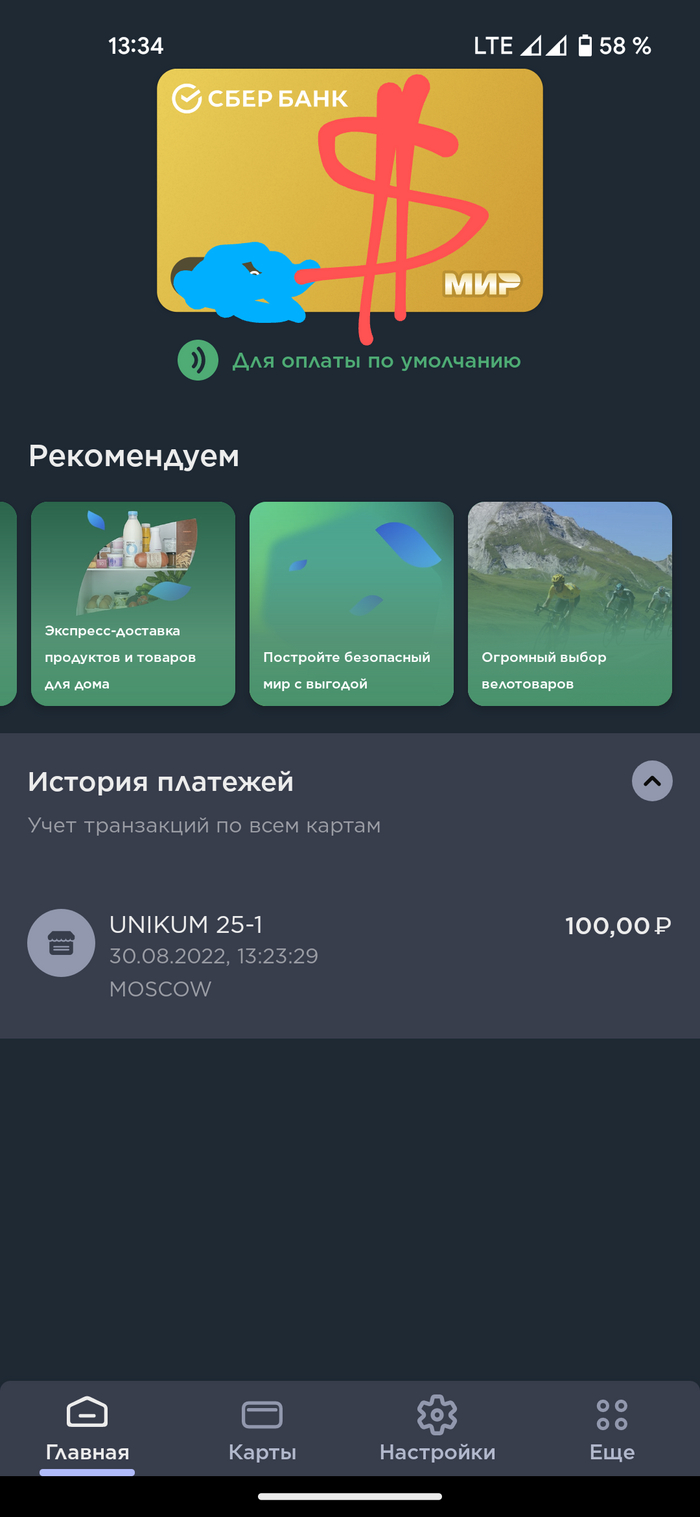Switch to the Карты tab
Screen dimensions: 700x1517
262,1430
